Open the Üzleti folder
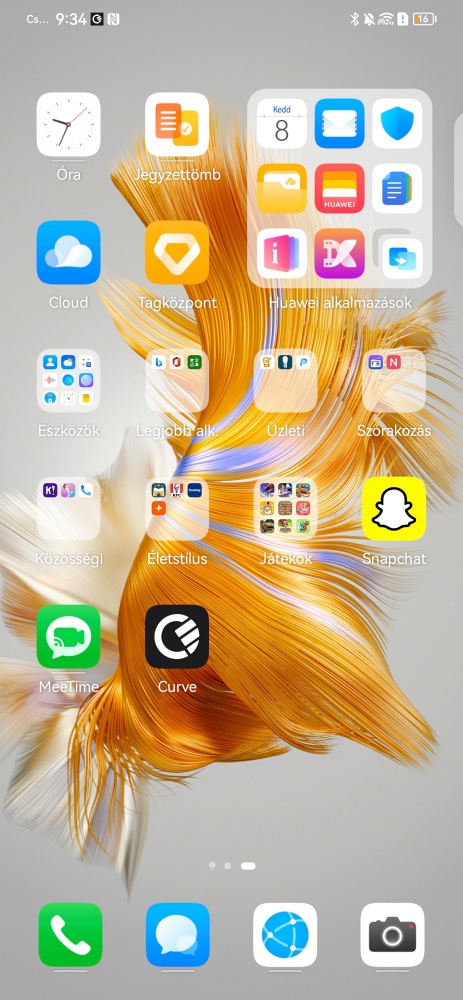Image resolution: width=463 pixels, height=1000 pixels. (285, 381)
